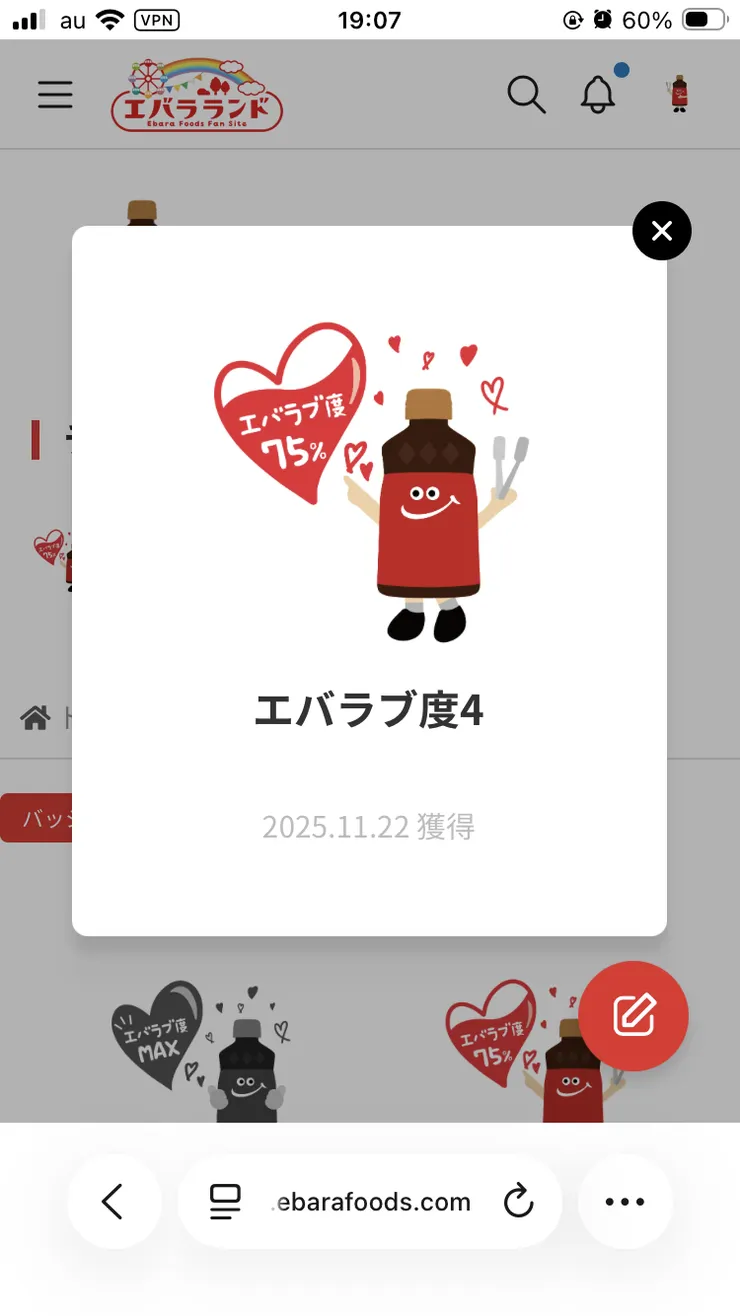Image resolution: width=740 pixels, height=1316 pixels.
Task: Open profile via the bottle mascot avatar
Action: pos(678,94)
